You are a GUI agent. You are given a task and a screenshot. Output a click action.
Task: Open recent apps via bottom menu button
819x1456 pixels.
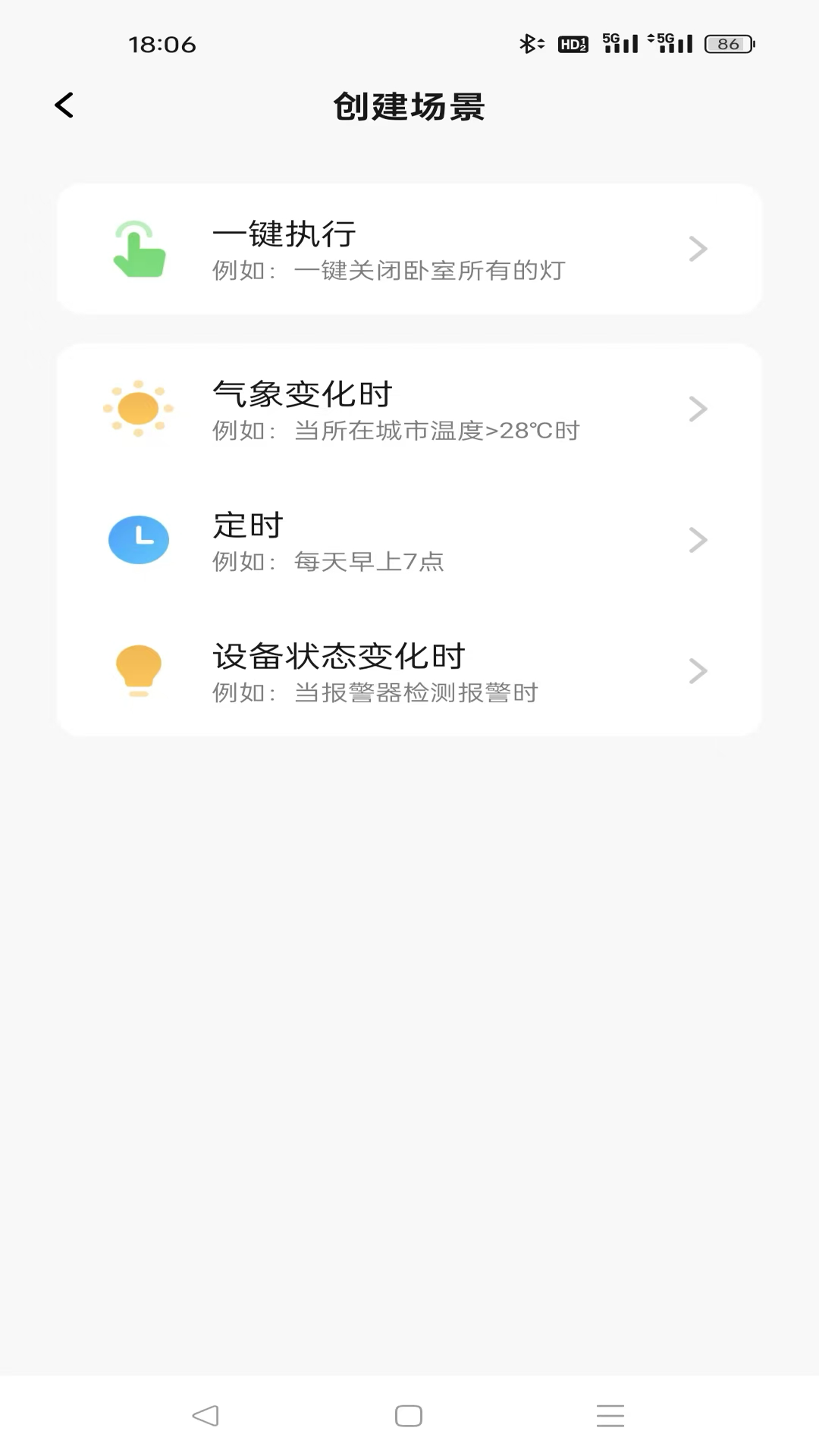pyautogui.click(x=610, y=1415)
